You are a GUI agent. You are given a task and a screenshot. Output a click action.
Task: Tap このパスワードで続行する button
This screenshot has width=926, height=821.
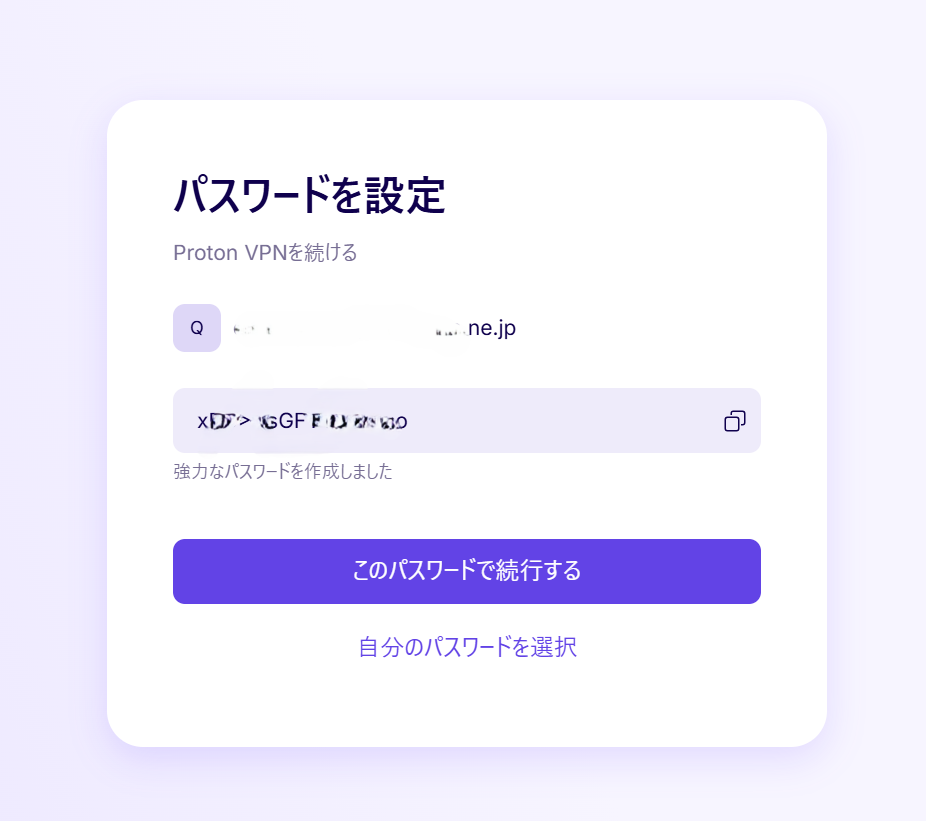coord(466,571)
